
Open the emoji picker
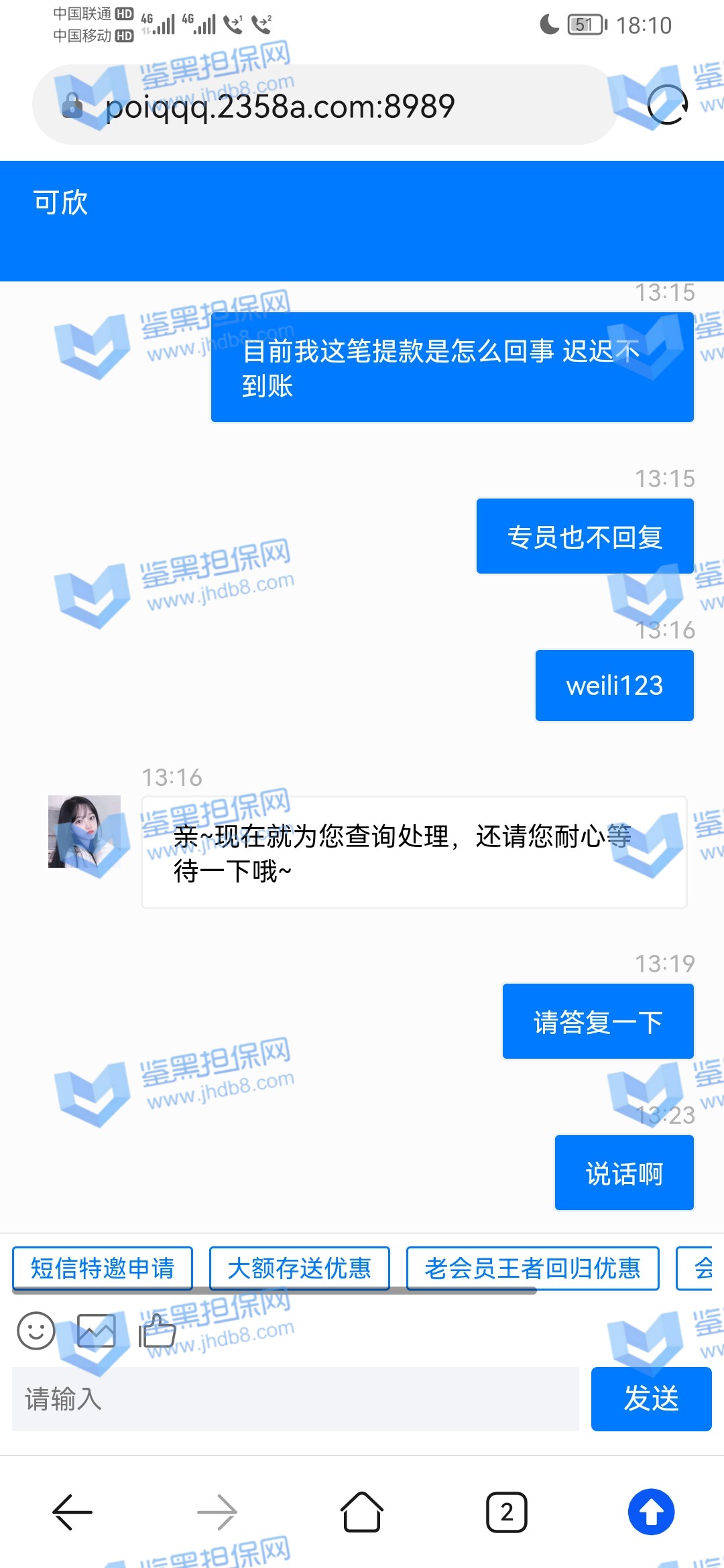pyautogui.click(x=36, y=1331)
